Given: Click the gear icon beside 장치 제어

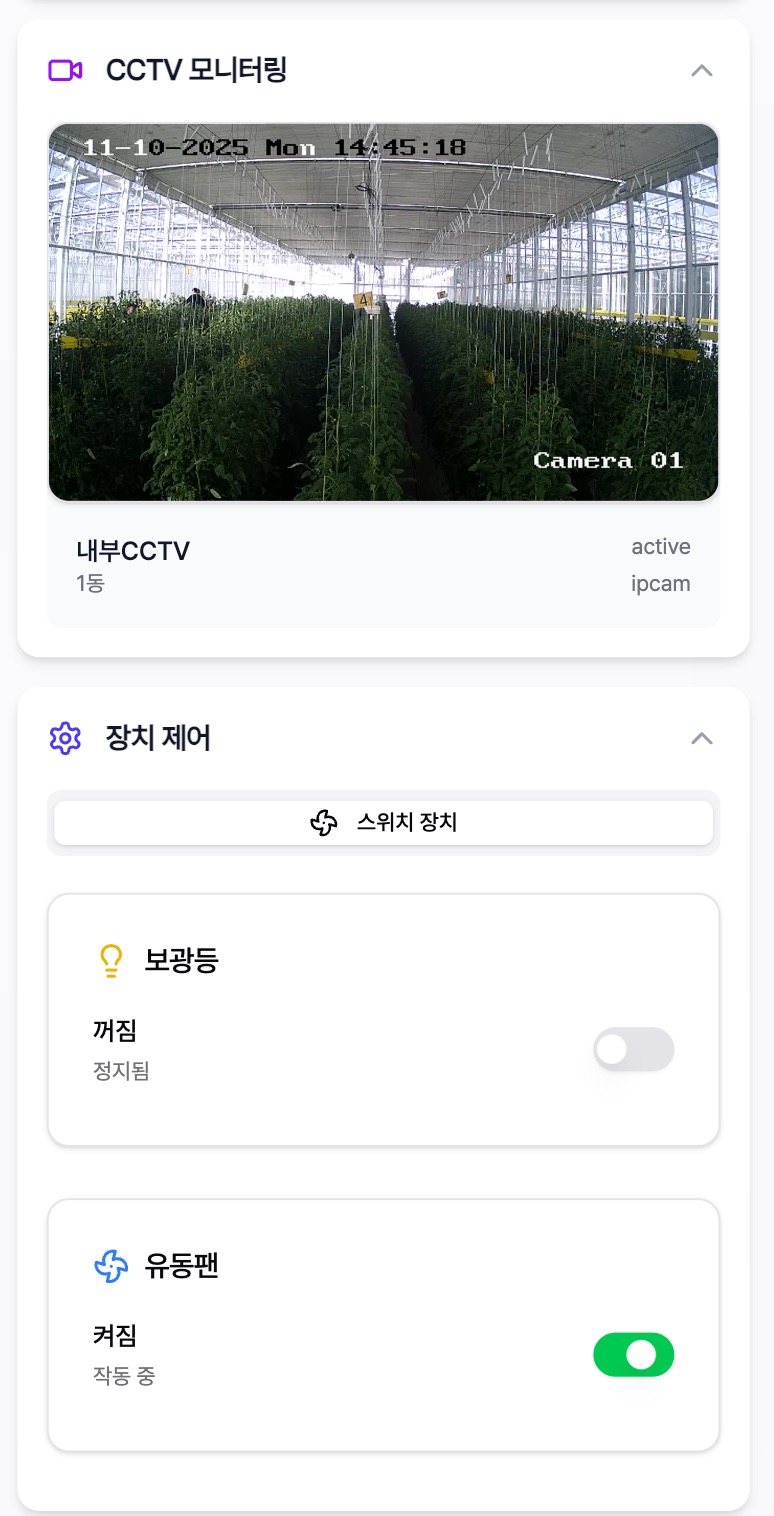Looking at the screenshot, I should click(64, 738).
